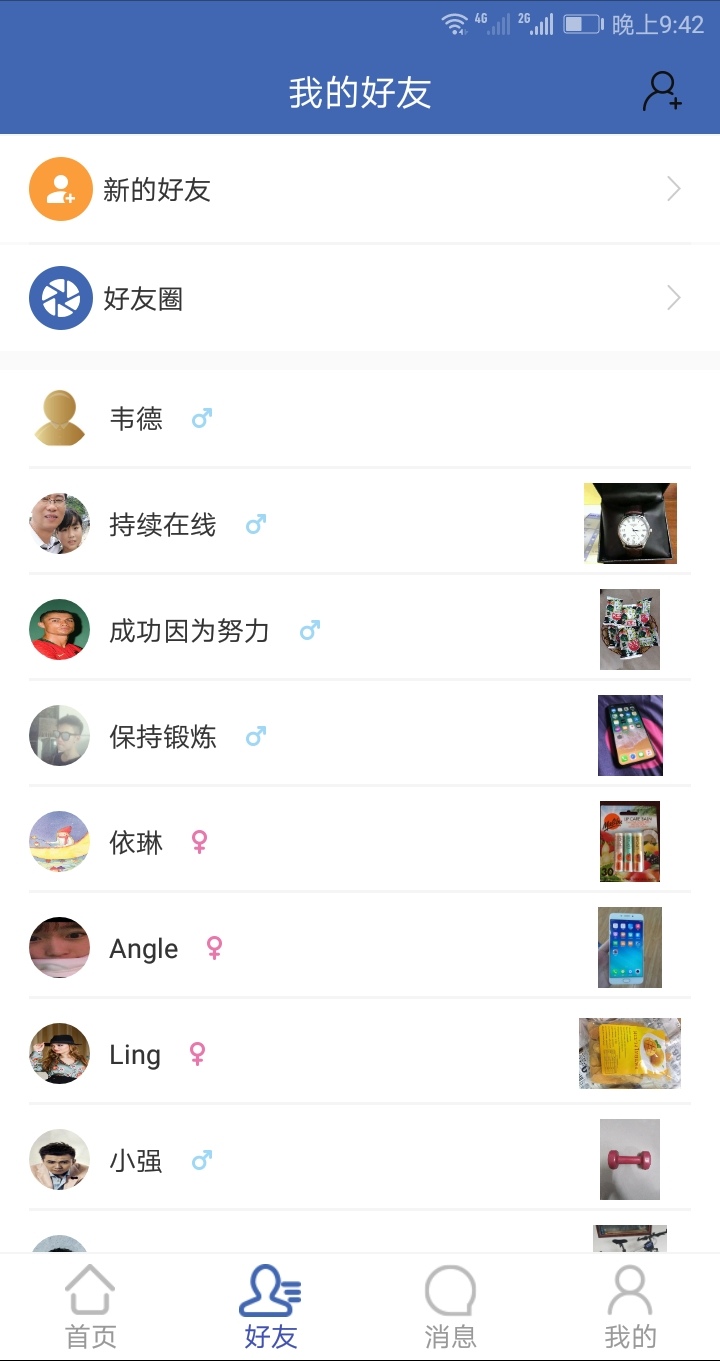Tap the female symbol next to Angle
Viewport: 720px width, 1361px height.
(214, 949)
